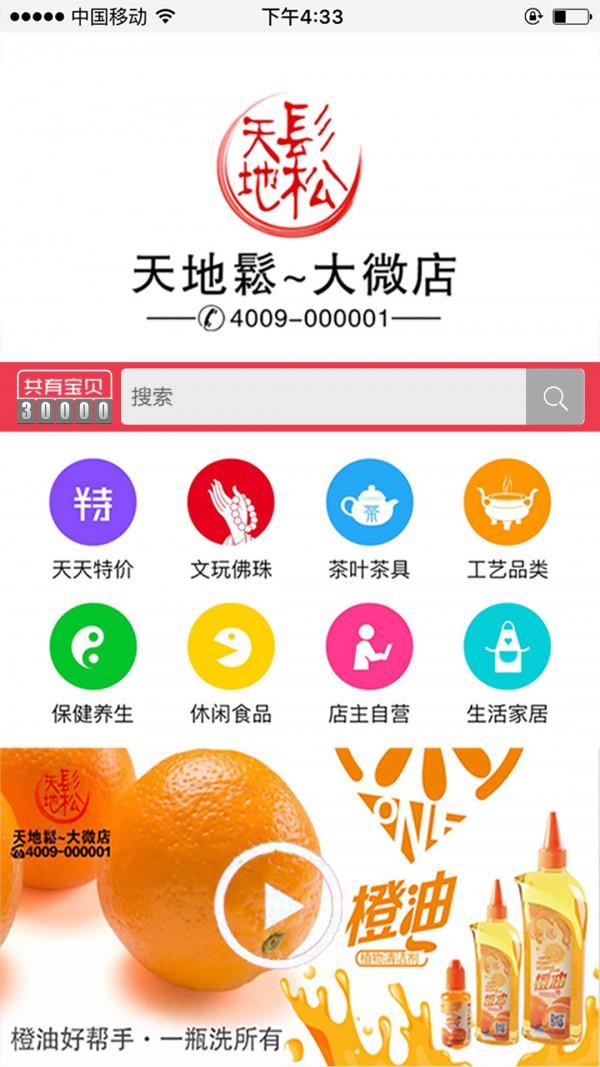Go to 休闲食品 category
Viewport: 600px width, 1067px height.
tap(231, 646)
